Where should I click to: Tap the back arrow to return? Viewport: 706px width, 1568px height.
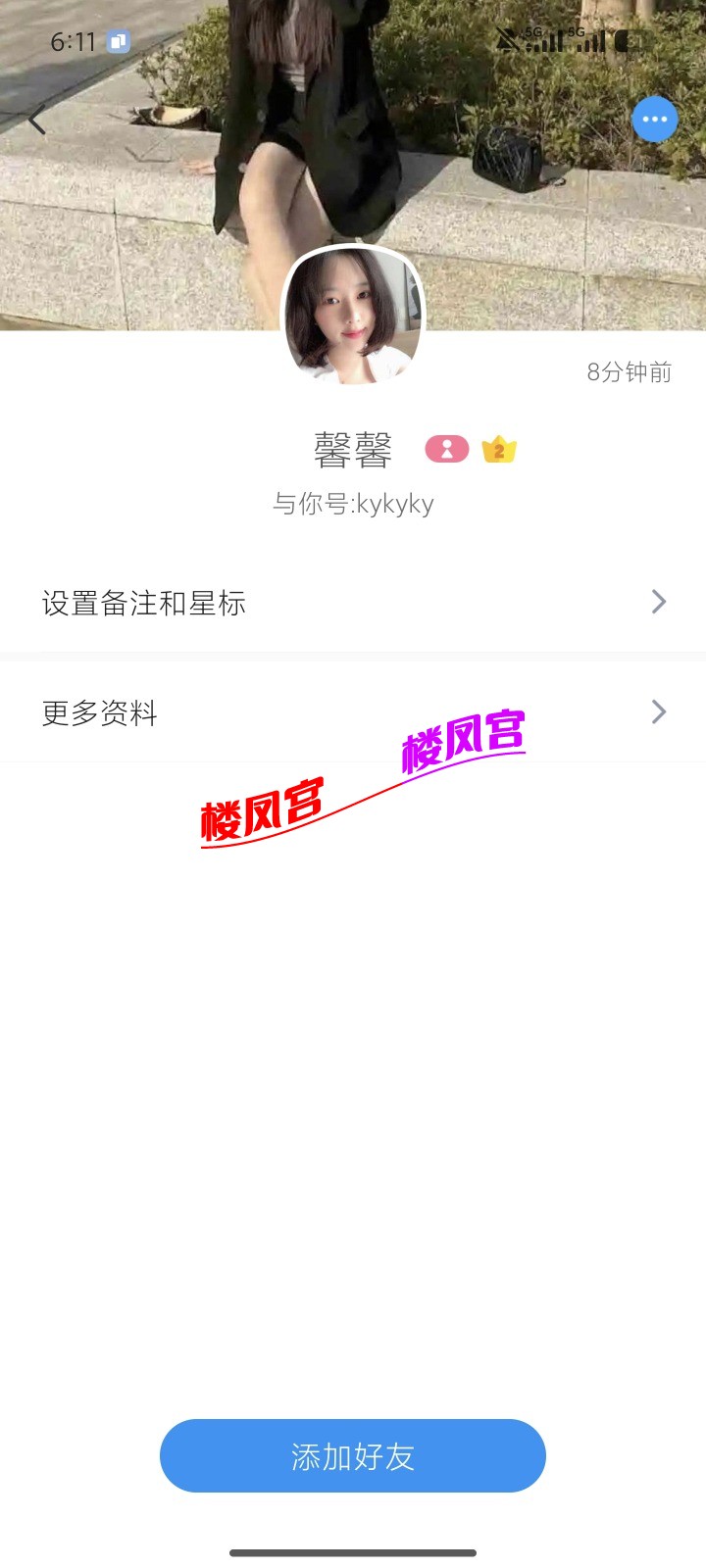[36, 119]
